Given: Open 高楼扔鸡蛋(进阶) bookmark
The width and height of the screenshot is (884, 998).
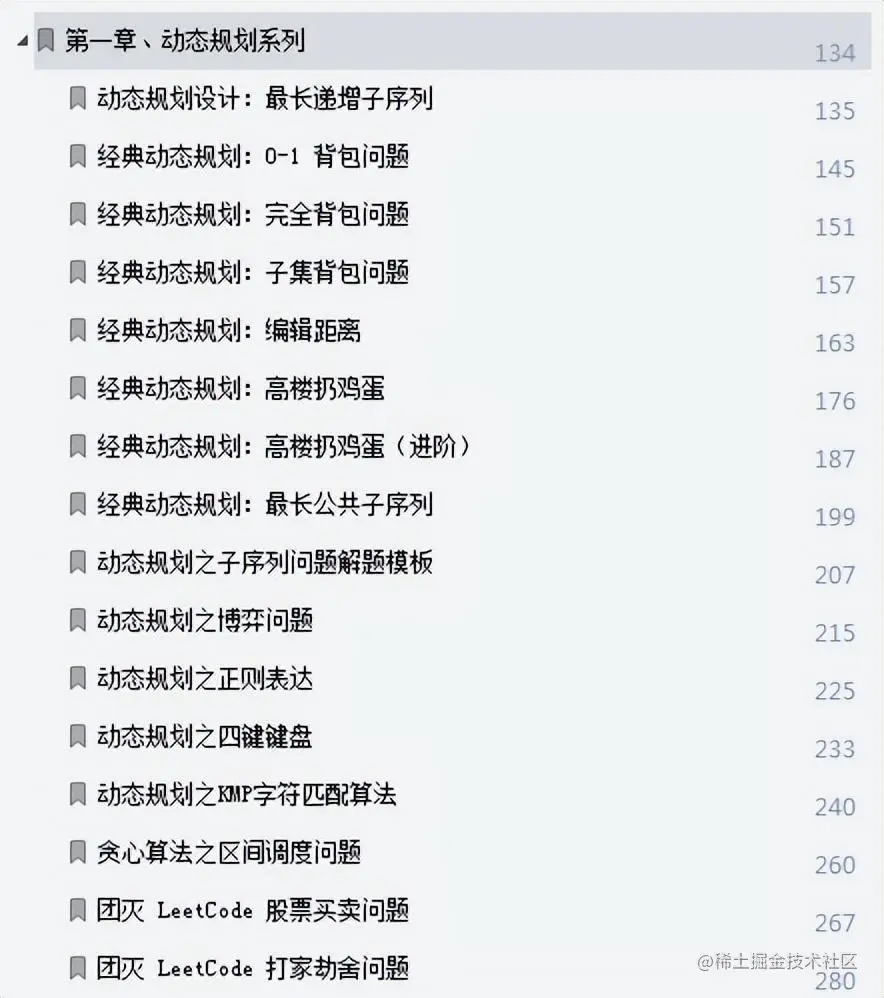Looking at the screenshot, I should pyautogui.click(x=282, y=447).
